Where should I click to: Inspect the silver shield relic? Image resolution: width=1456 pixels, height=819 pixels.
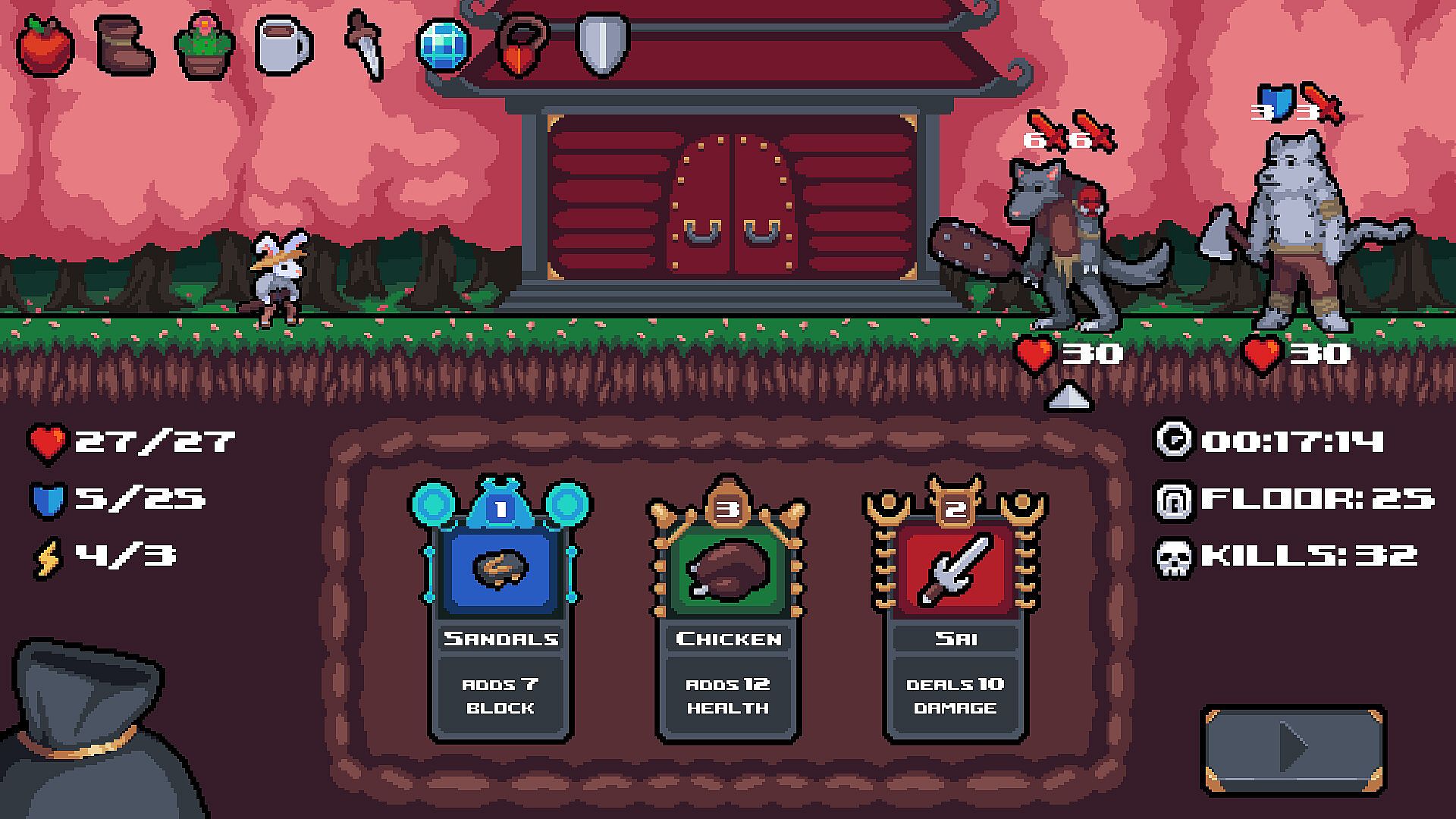[x=603, y=44]
